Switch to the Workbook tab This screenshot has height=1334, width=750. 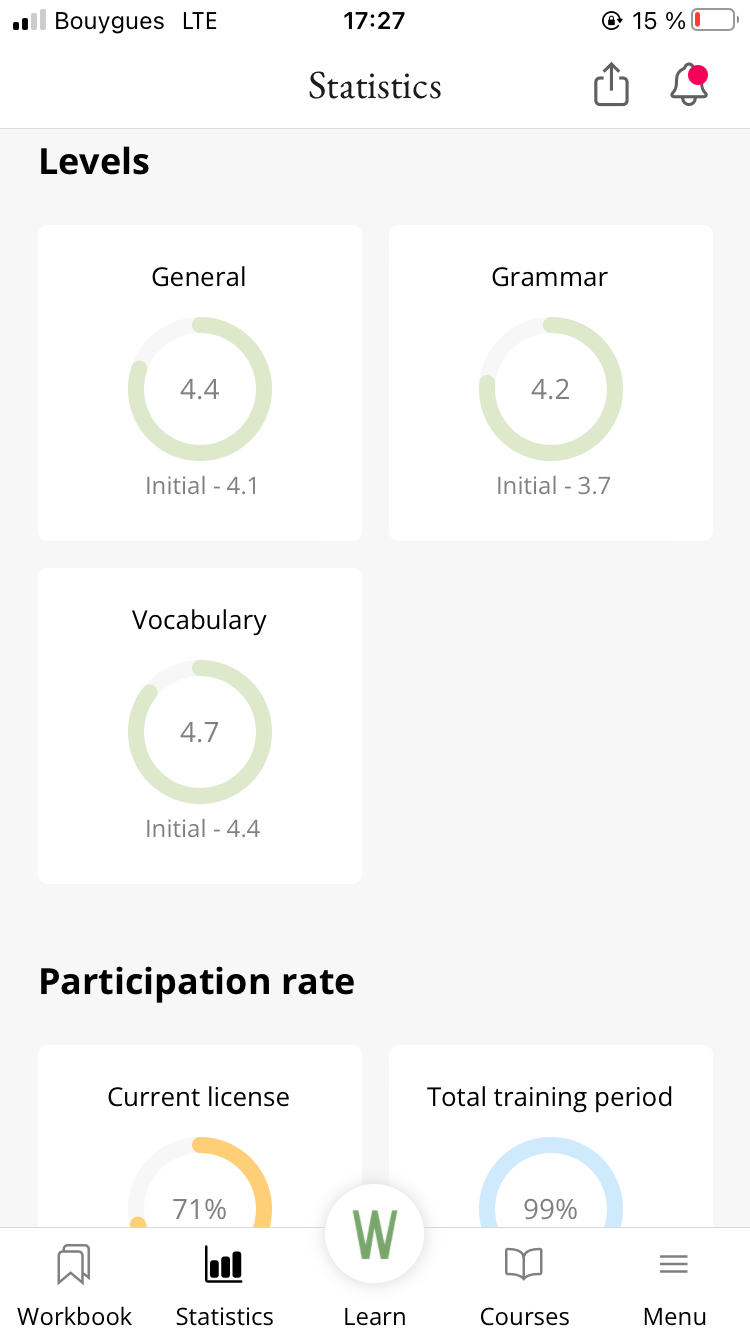coord(75,1284)
